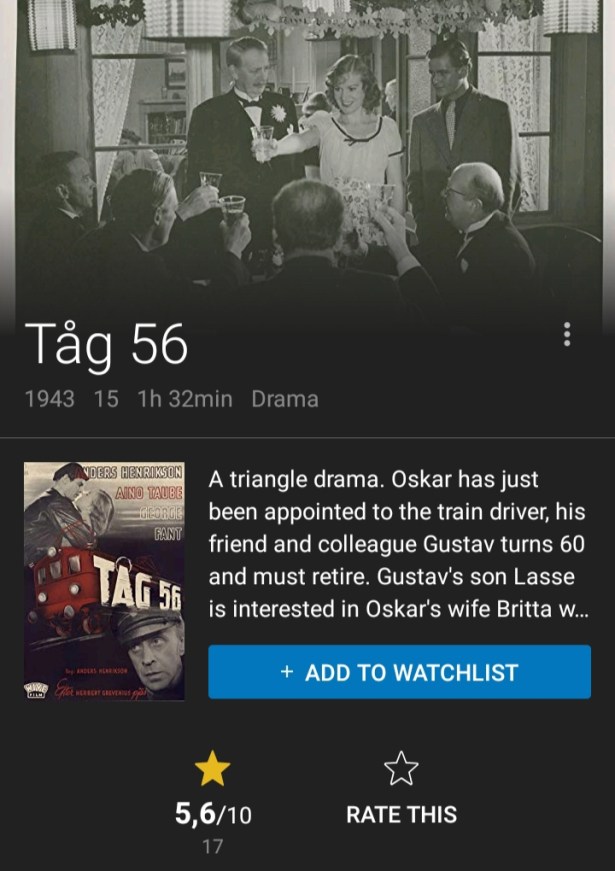
Task: View the 5,6/10 user ratings
Action: (x=212, y=800)
